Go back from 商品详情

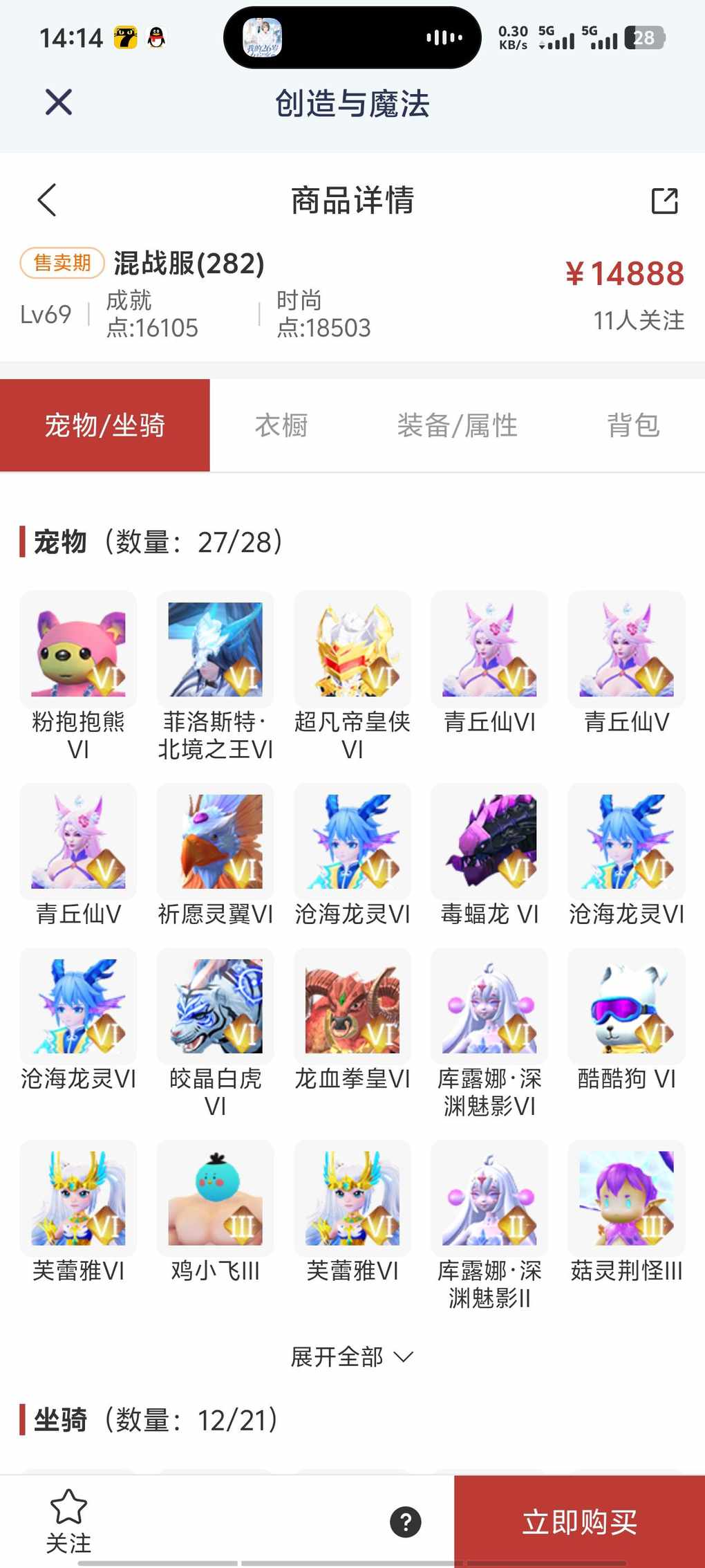pos(47,201)
